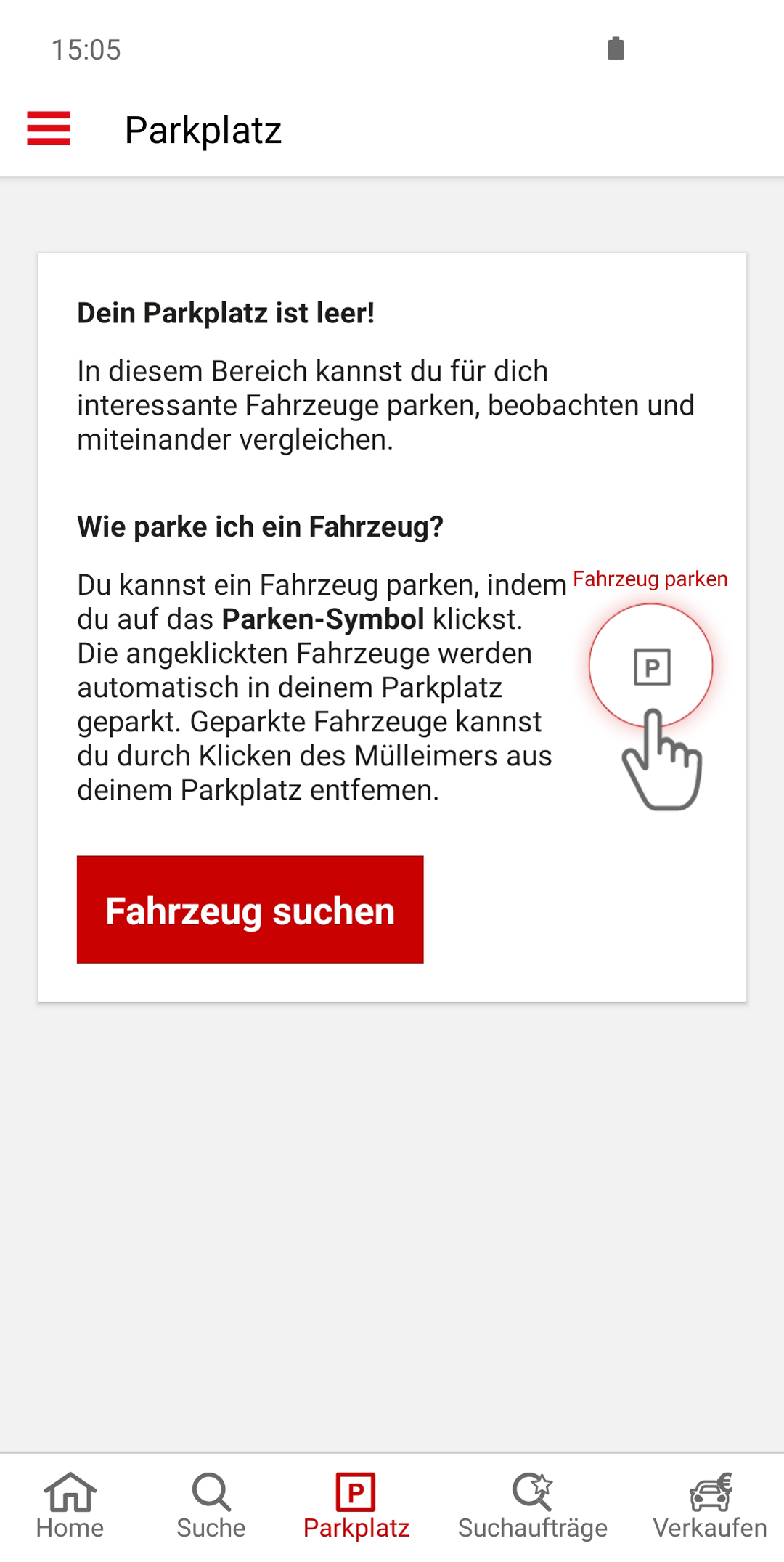The height and width of the screenshot is (1562, 784).
Task: Open the red hamburger menu
Action: pyautogui.click(x=49, y=129)
